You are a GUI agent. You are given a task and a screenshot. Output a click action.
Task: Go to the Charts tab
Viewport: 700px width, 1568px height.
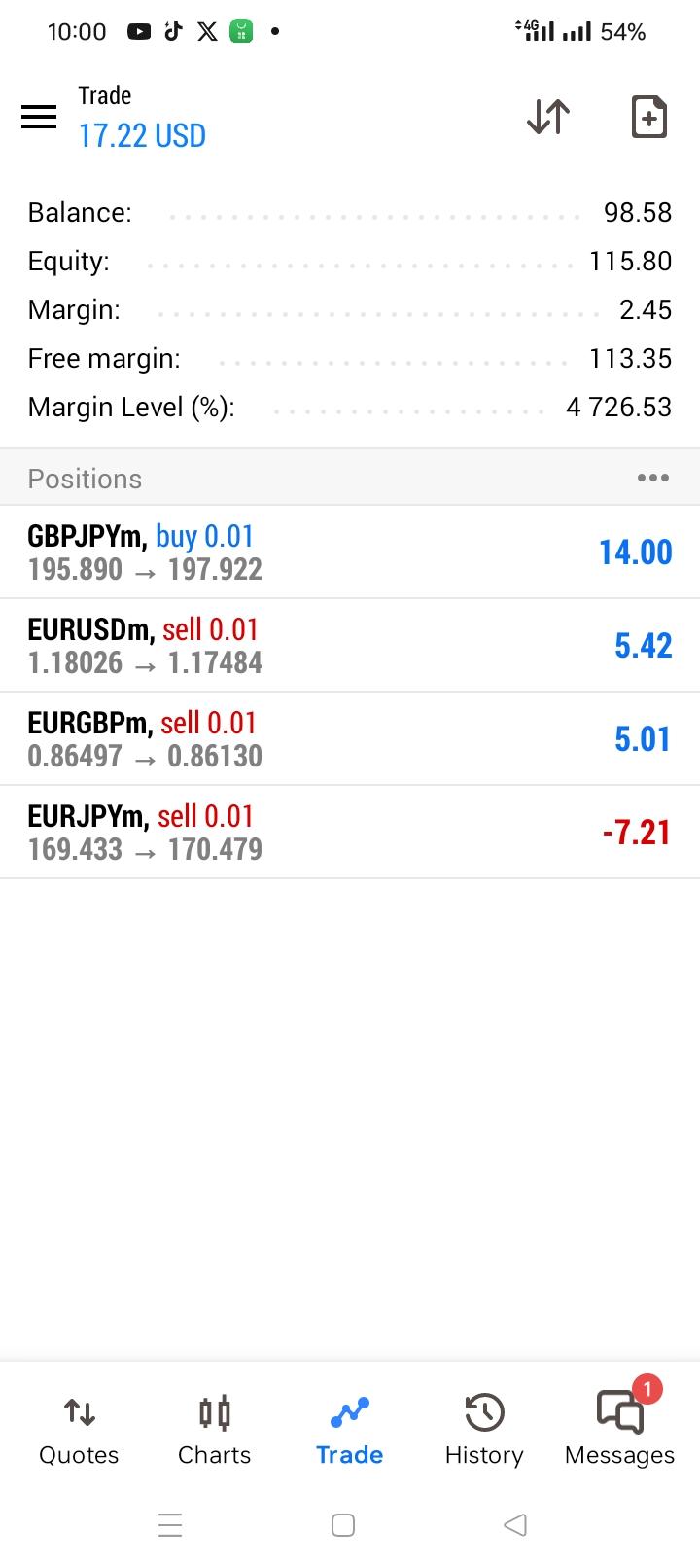click(214, 1432)
